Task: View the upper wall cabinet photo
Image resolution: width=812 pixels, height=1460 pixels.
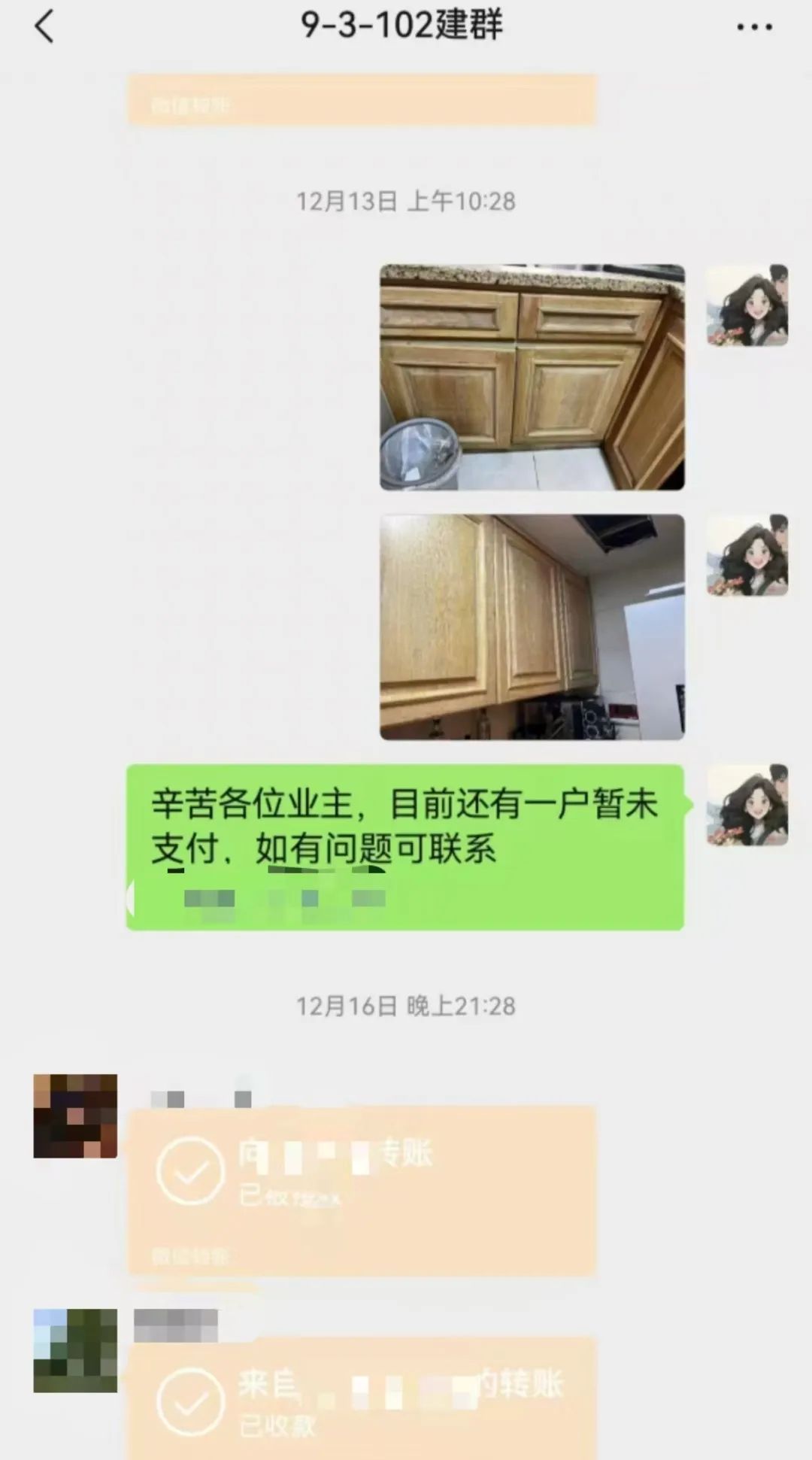Action: pos(532,627)
